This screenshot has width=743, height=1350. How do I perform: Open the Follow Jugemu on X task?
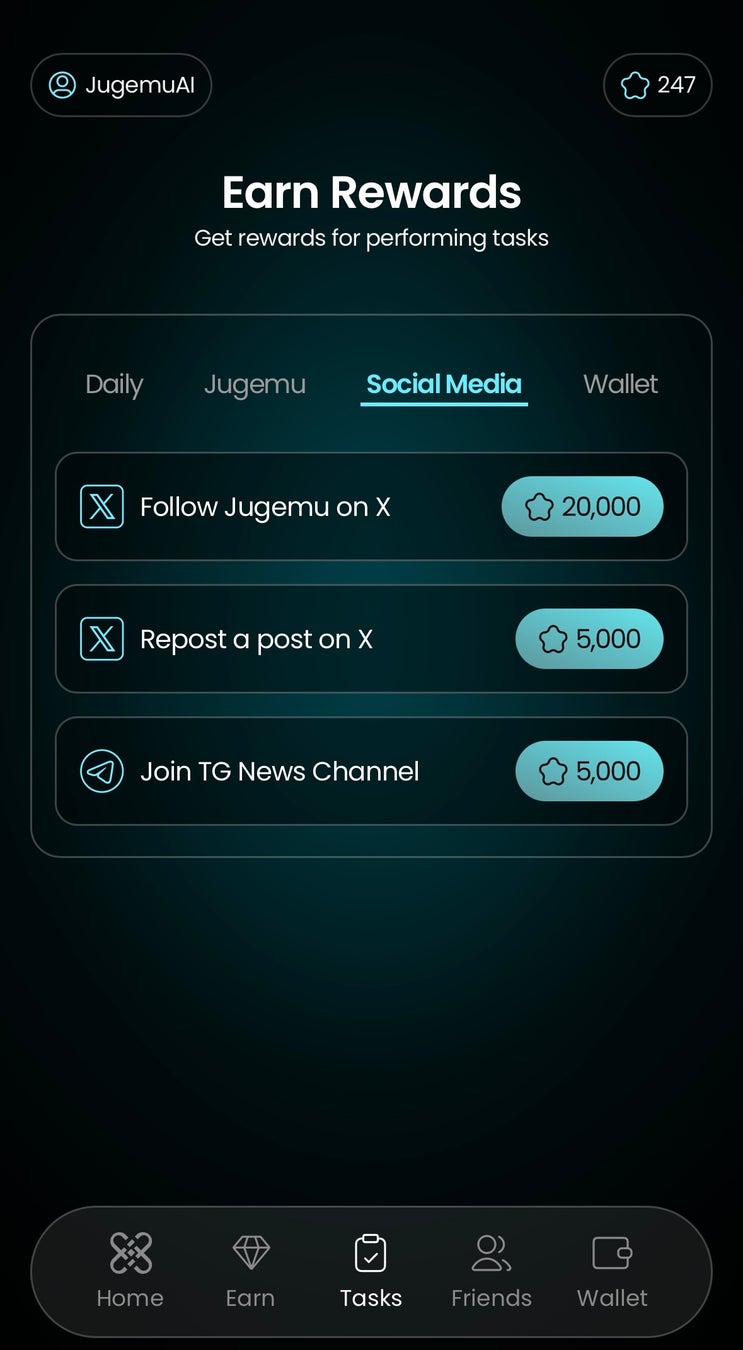265,507
